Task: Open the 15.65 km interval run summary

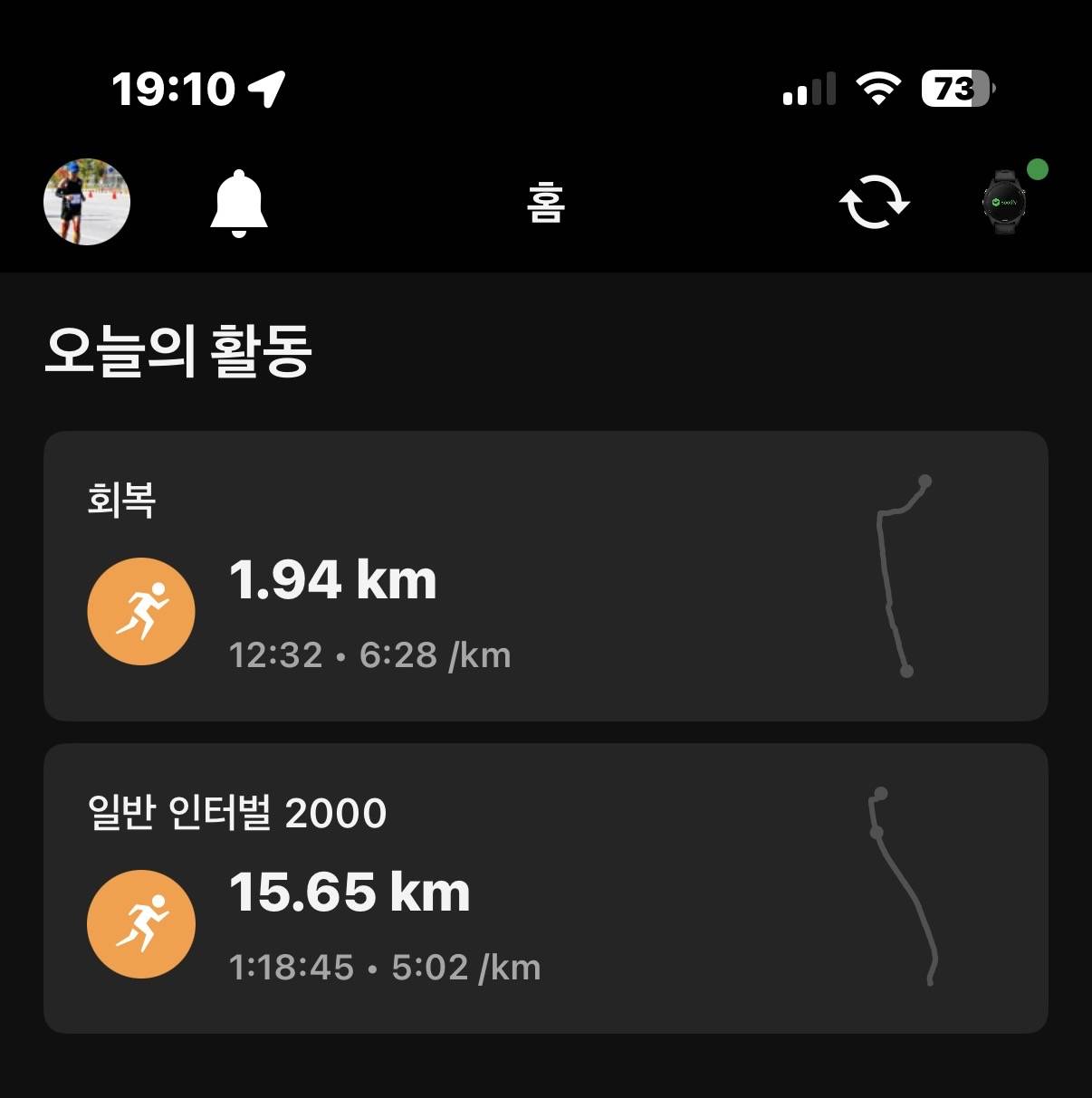Action: pos(350,892)
